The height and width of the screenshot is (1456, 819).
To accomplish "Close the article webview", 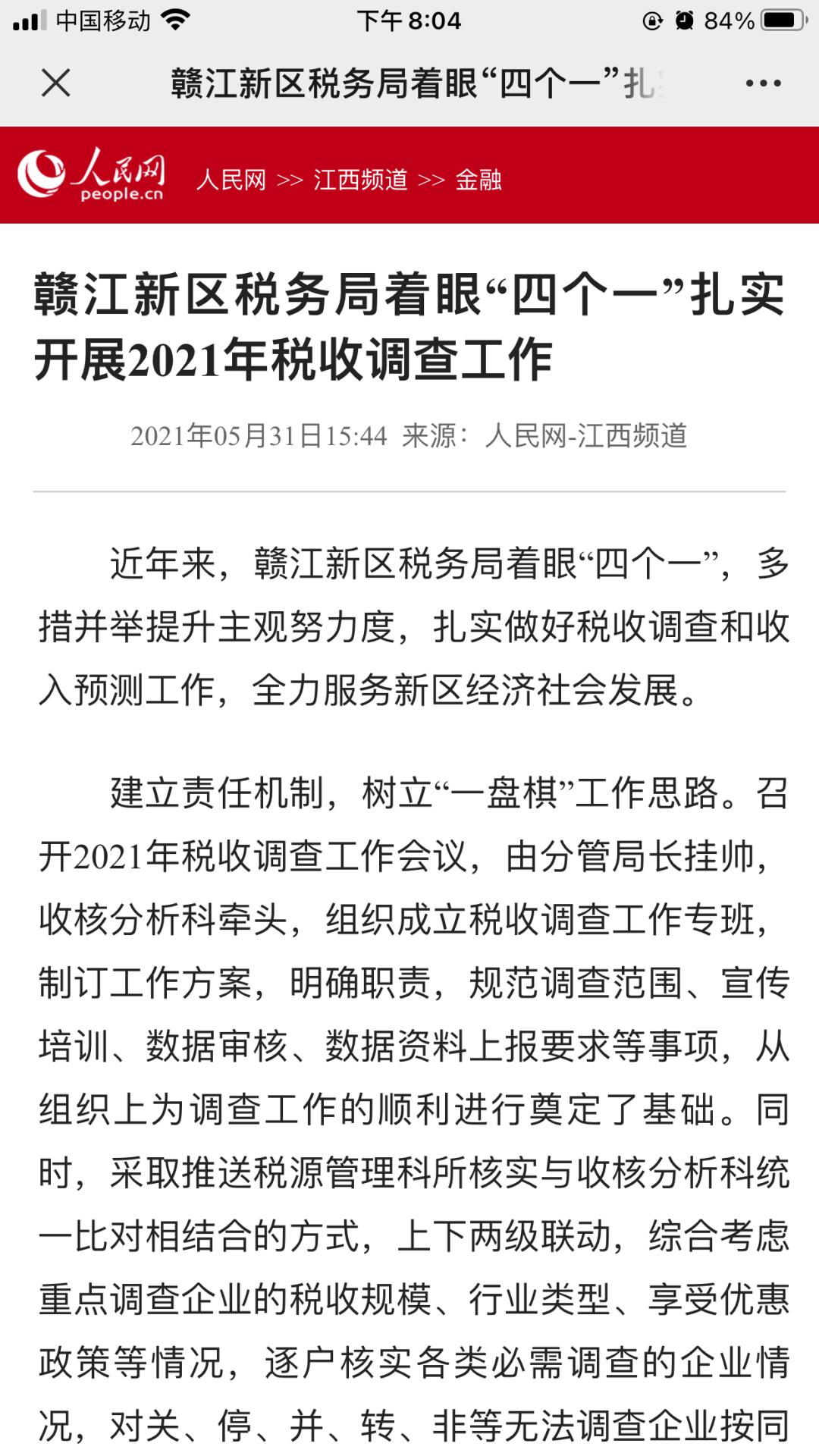I will point(55,83).
